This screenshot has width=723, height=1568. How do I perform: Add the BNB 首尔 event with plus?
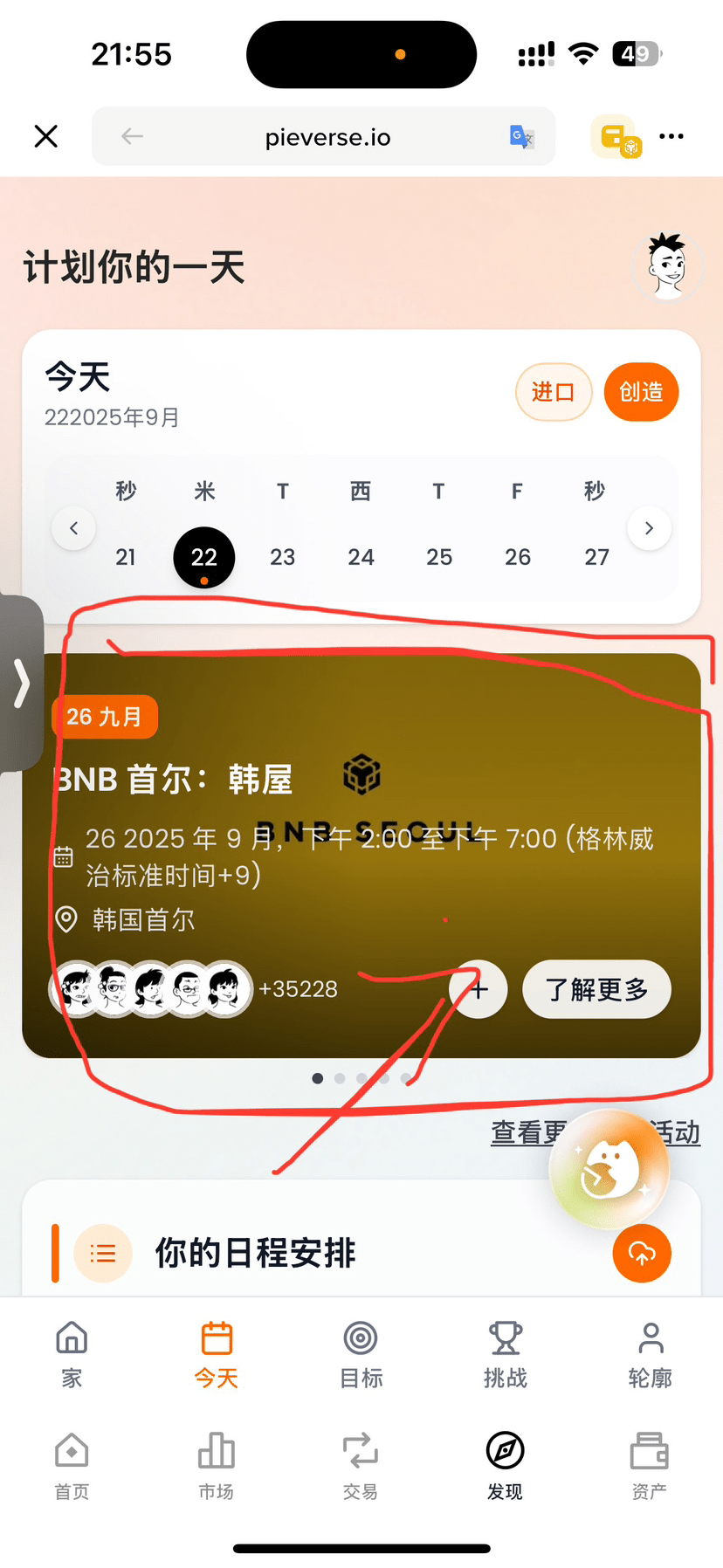click(x=479, y=990)
